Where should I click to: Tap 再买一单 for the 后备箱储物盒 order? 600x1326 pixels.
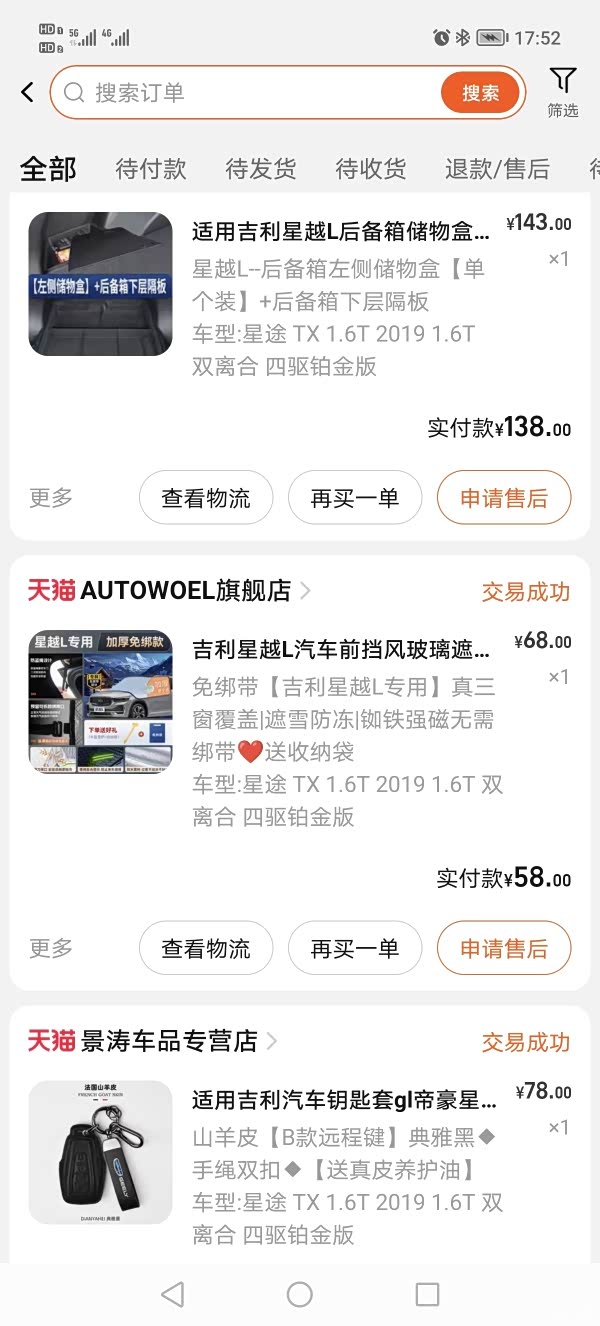pos(355,498)
